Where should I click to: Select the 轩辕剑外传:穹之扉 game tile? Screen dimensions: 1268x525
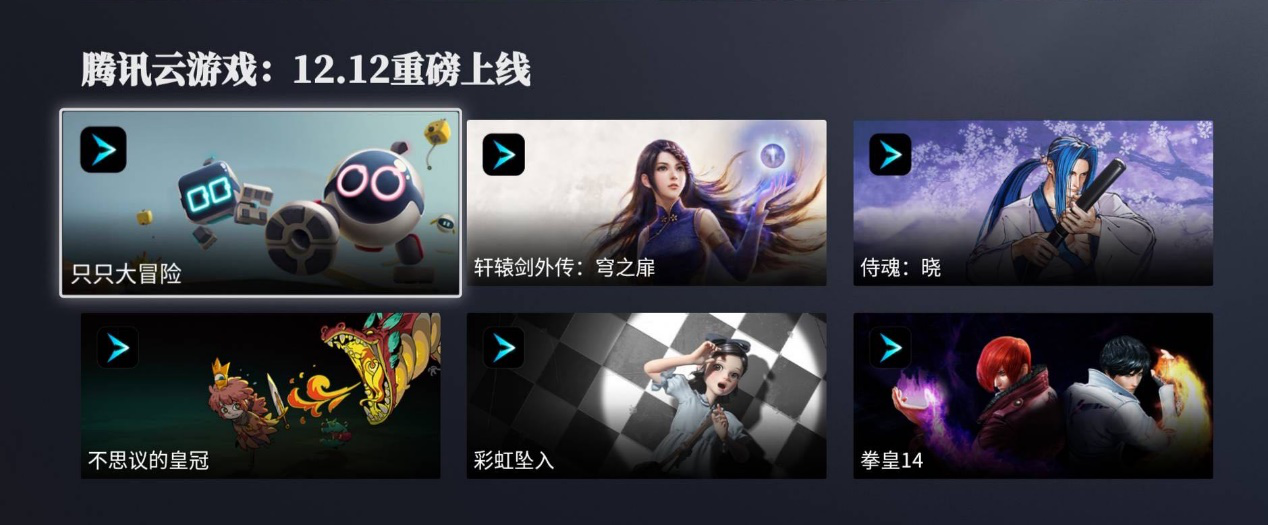click(x=646, y=203)
